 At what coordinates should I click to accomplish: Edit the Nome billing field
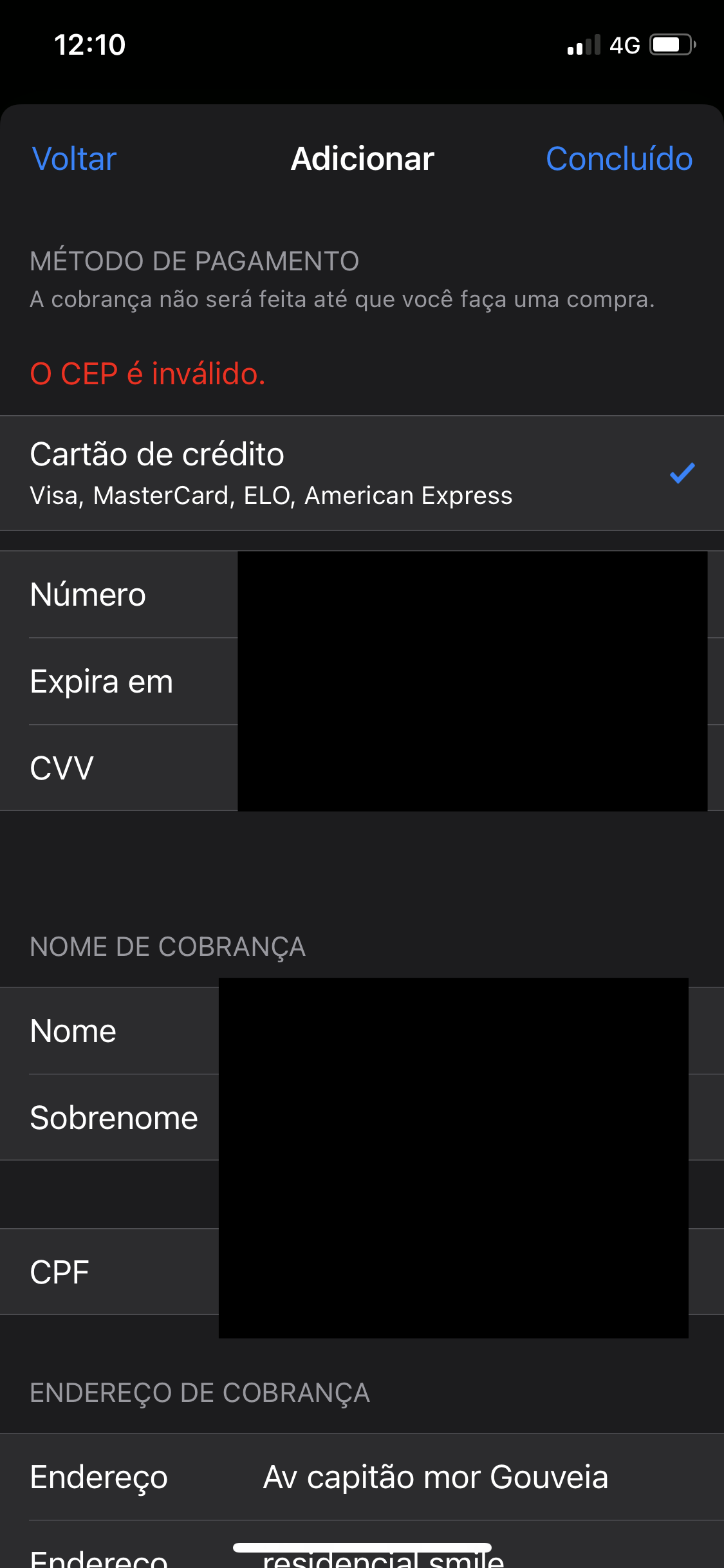click(x=362, y=1031)
